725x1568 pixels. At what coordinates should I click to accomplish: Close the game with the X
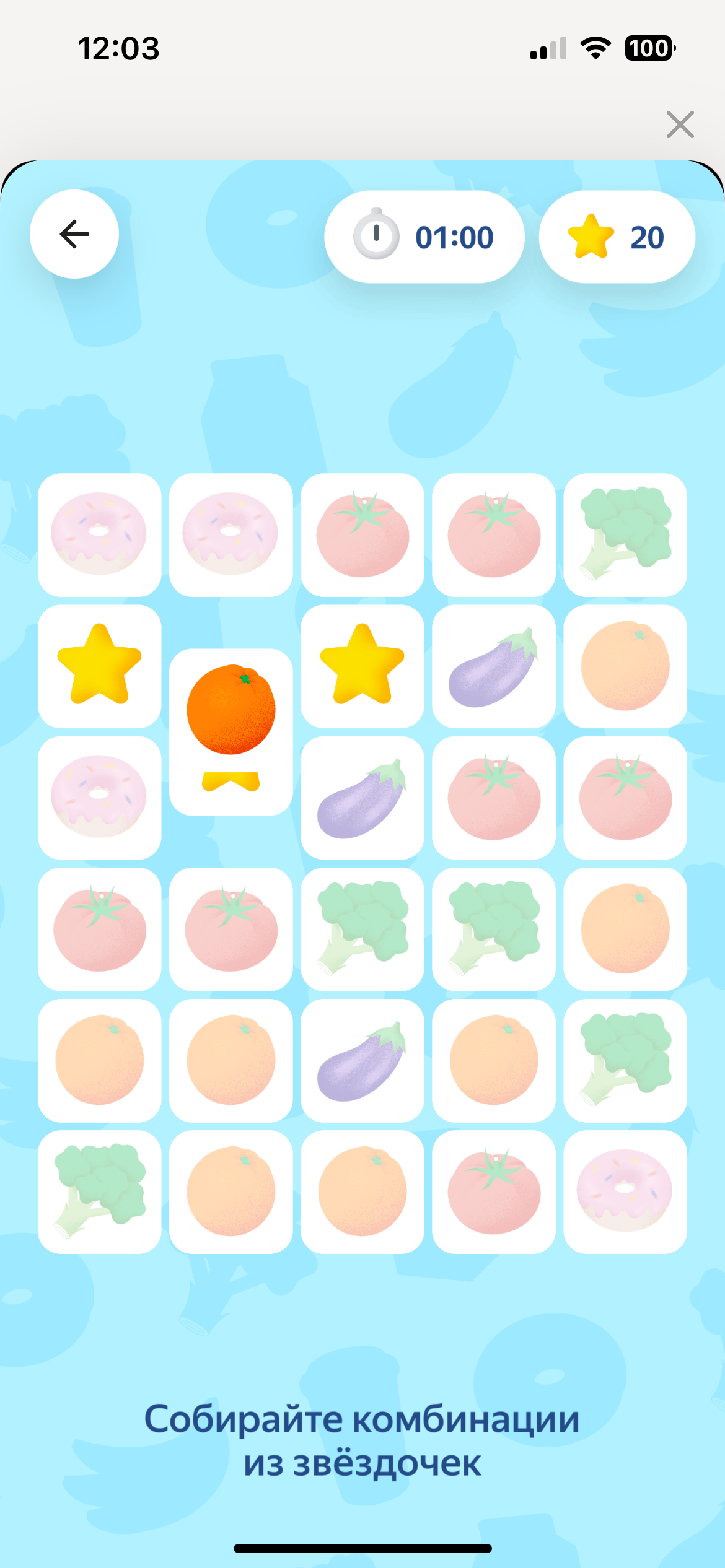pos(680,124)
